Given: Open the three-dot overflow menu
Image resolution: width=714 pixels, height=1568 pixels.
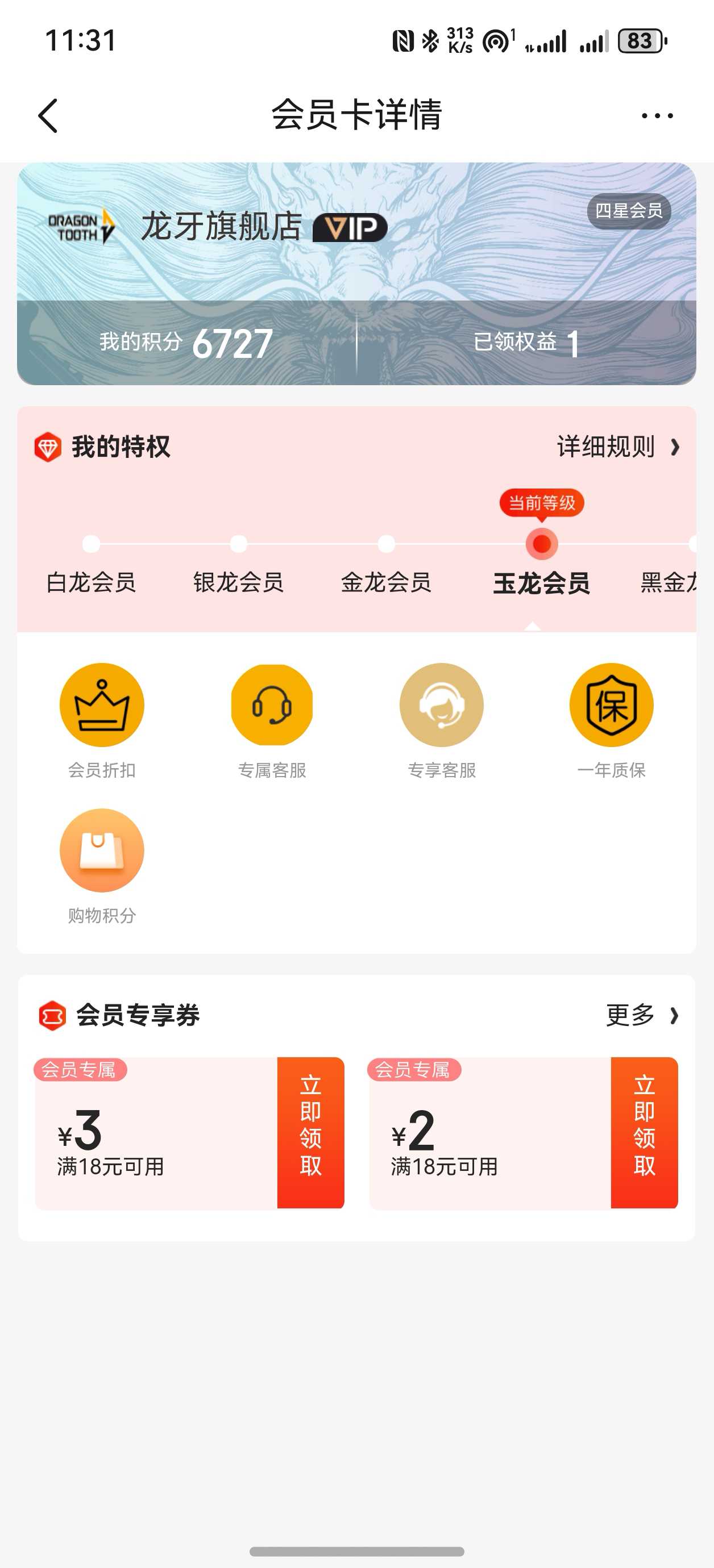Looking at the screenshot, I should point(657,115).
